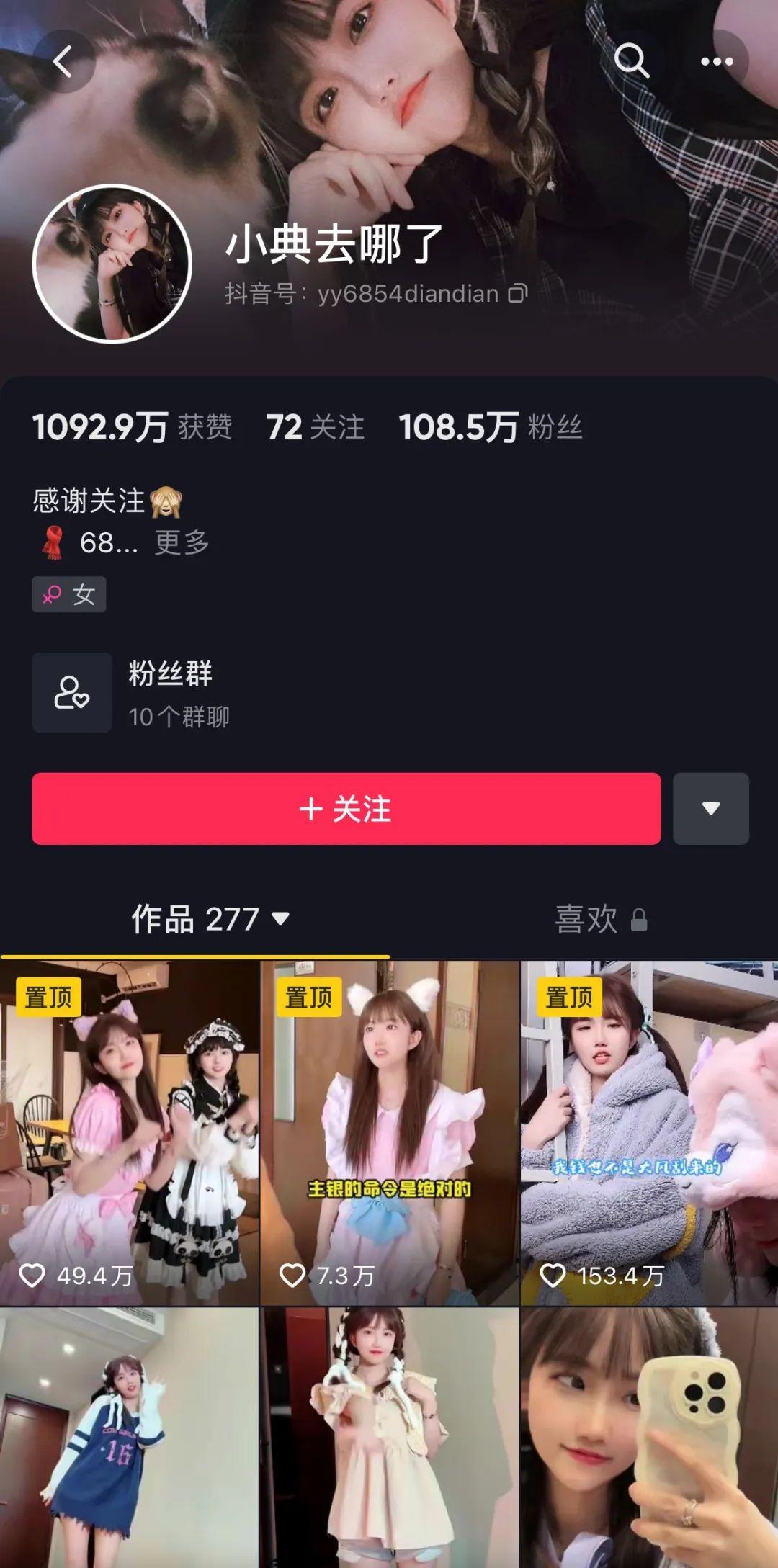Open the pinned video with 49.4万 likes
The image size is (778, 1568).
pos(129,1132)
